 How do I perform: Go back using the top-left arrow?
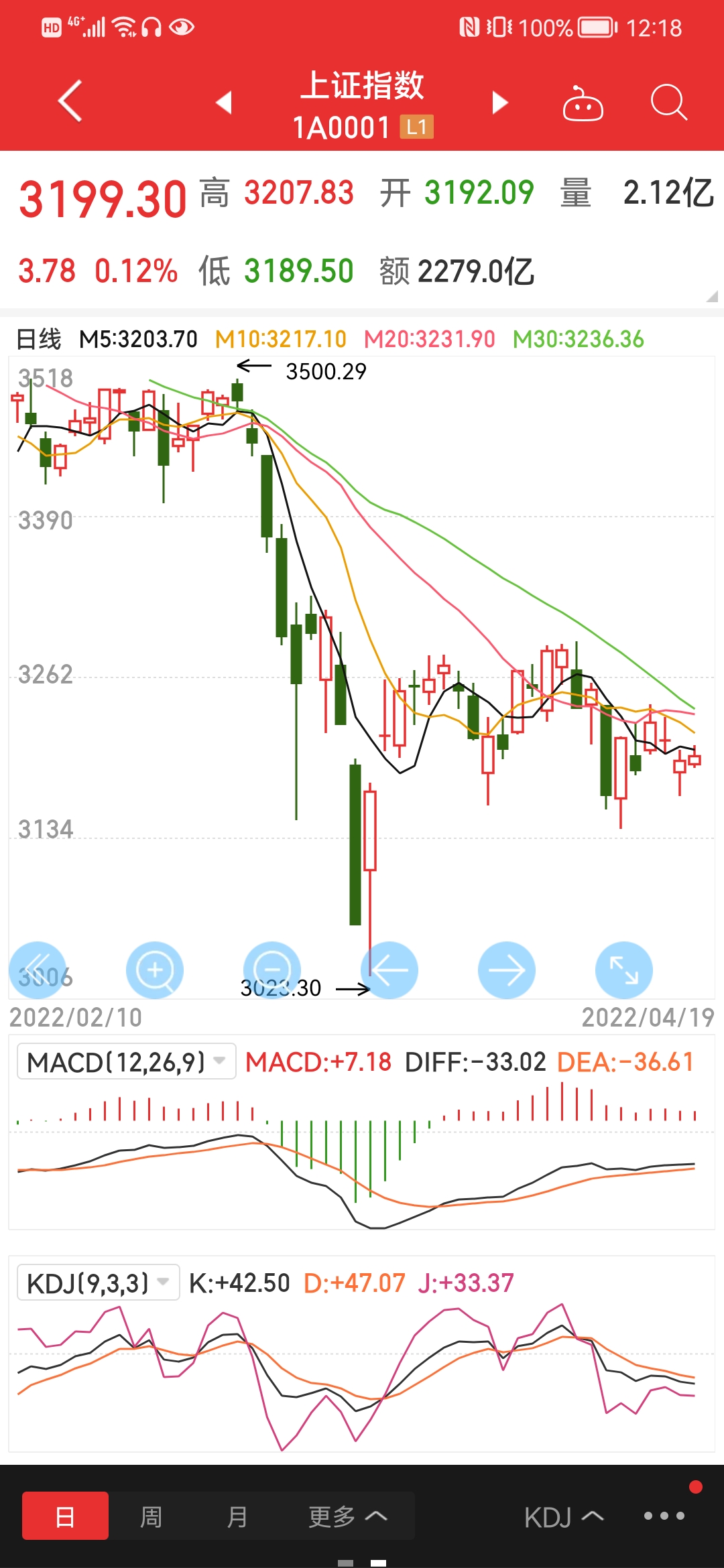click(x=70, y=101)
